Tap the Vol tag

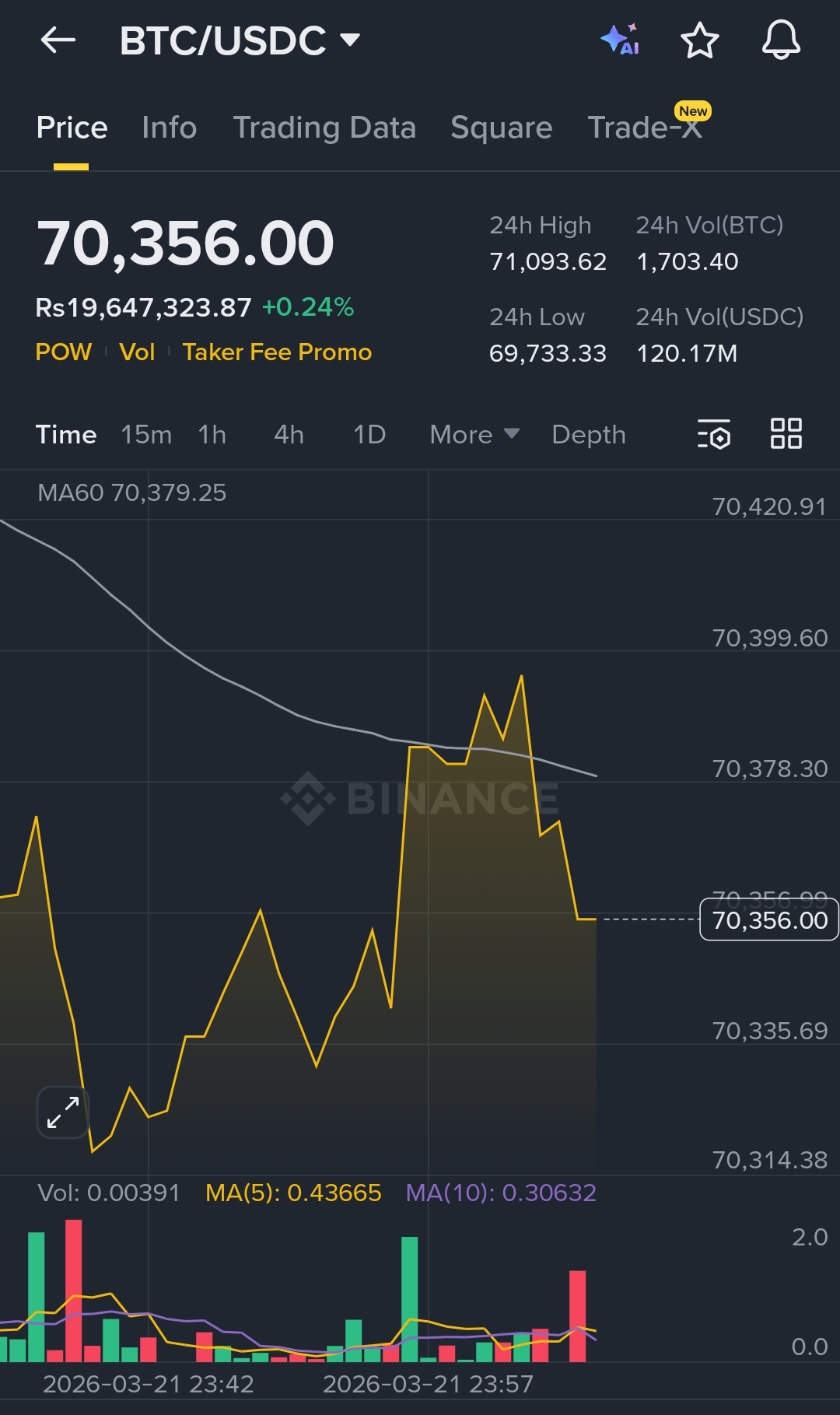(137, 352)
